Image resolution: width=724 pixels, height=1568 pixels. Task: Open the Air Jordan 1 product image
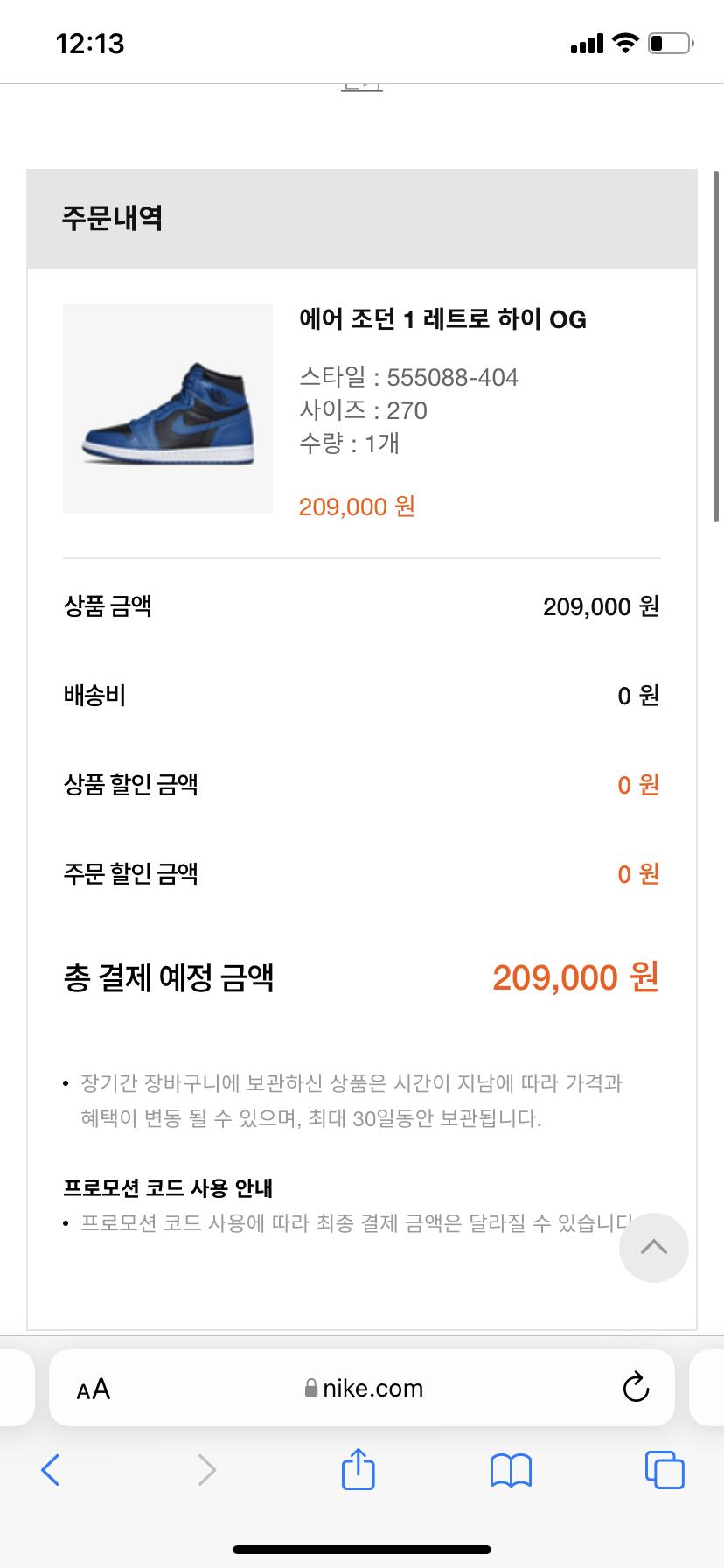click(168, 409)
